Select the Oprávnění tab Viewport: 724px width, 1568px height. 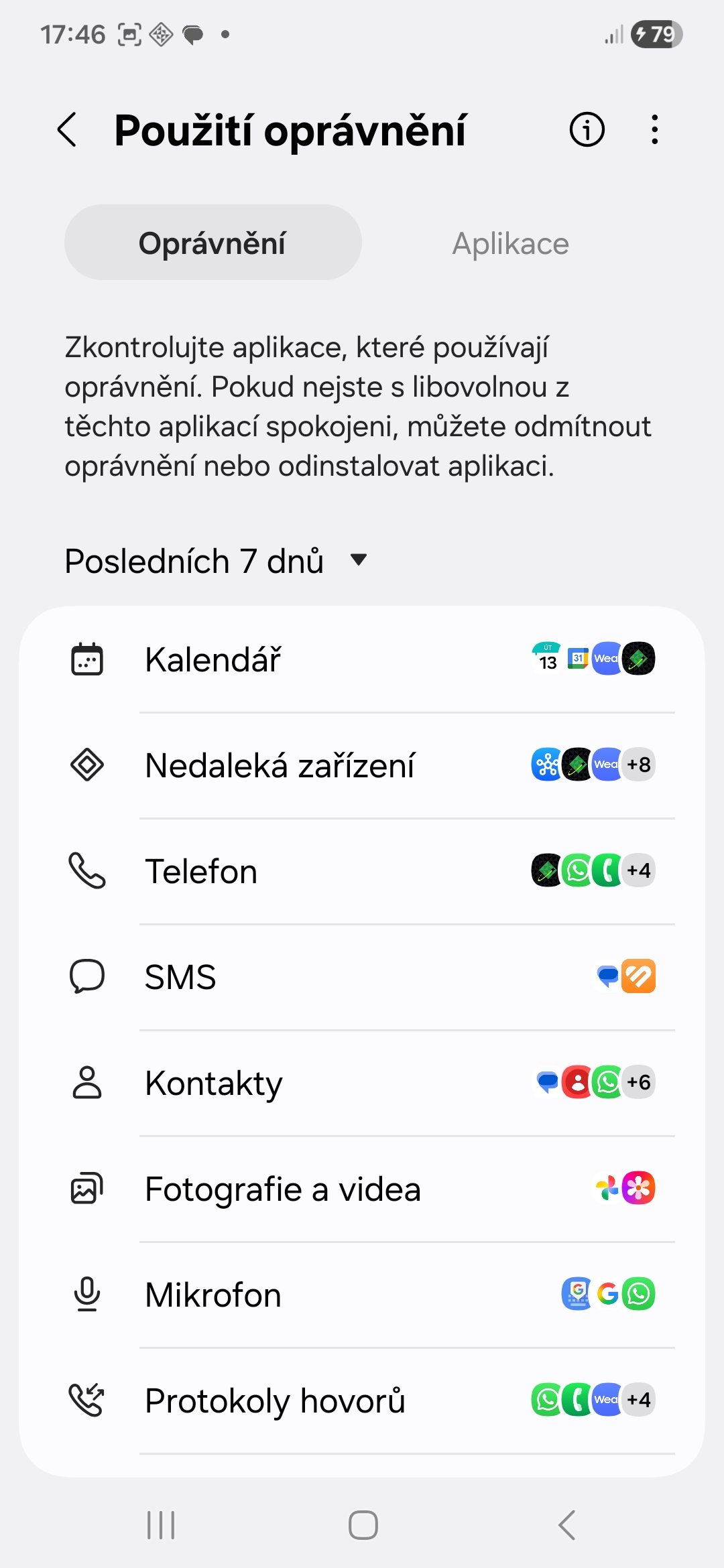click(213, 243)
